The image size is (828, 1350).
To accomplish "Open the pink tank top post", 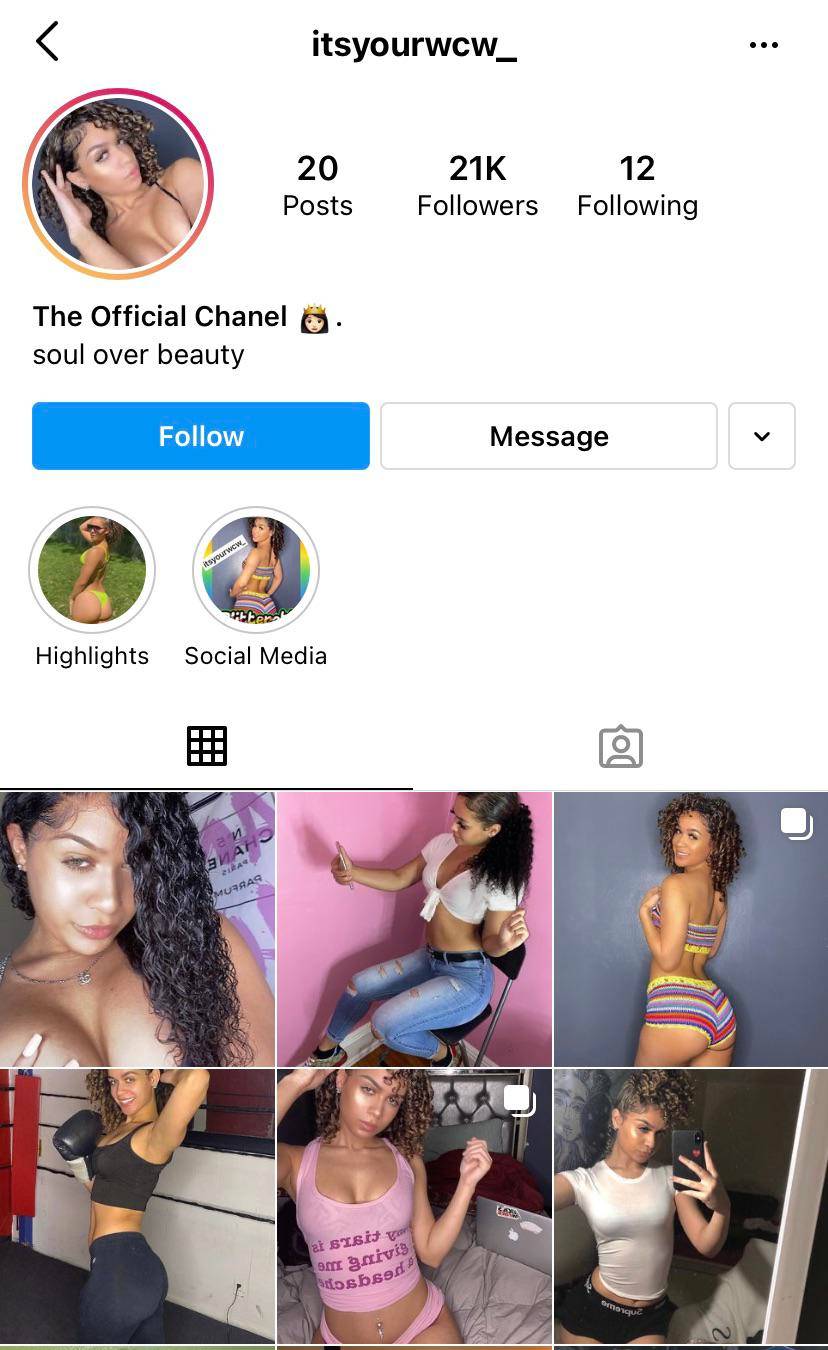I will coord(414,1205).
